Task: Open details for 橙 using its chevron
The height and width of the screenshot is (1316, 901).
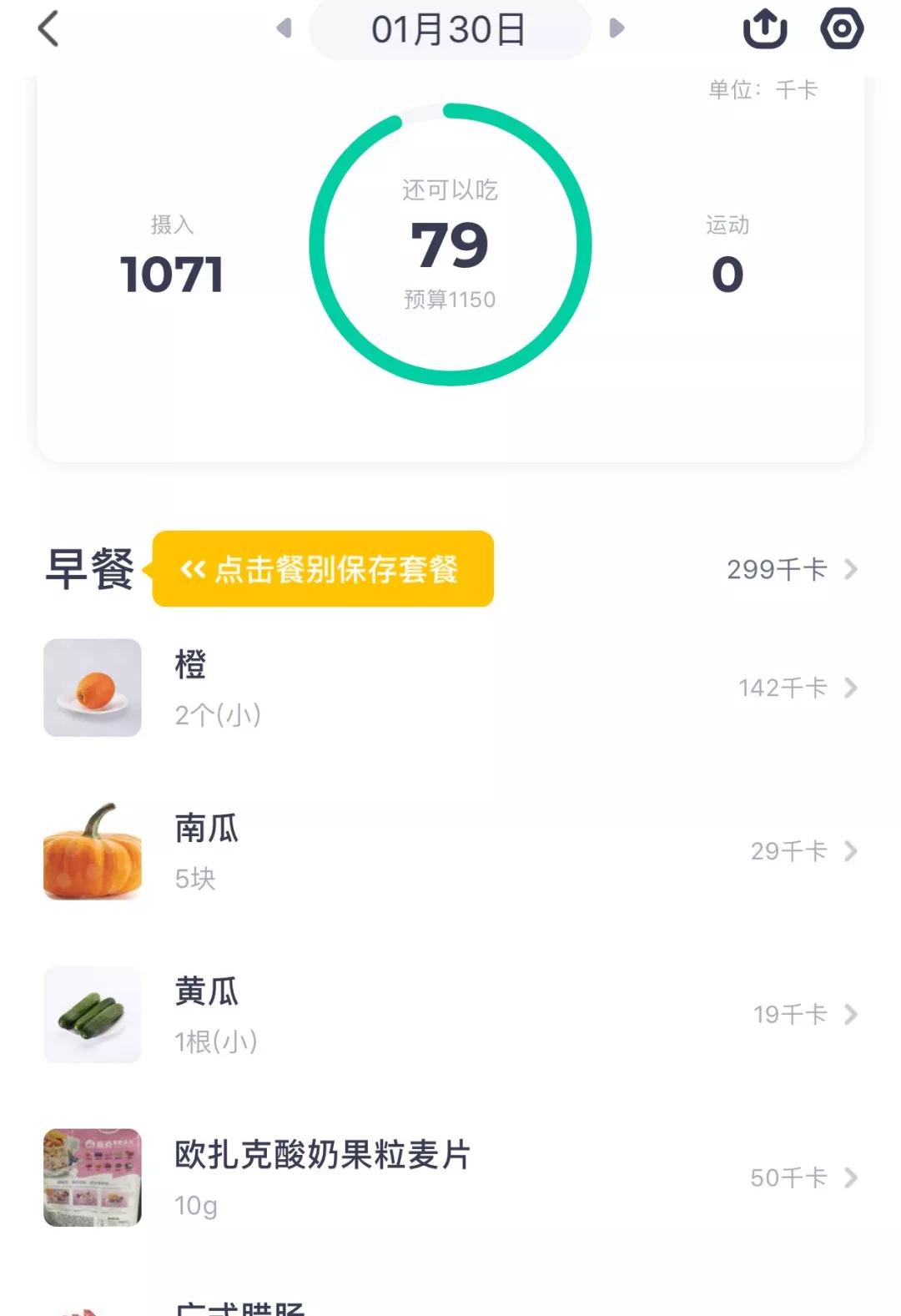Action: pyautogui.click(x=852, y=688)
